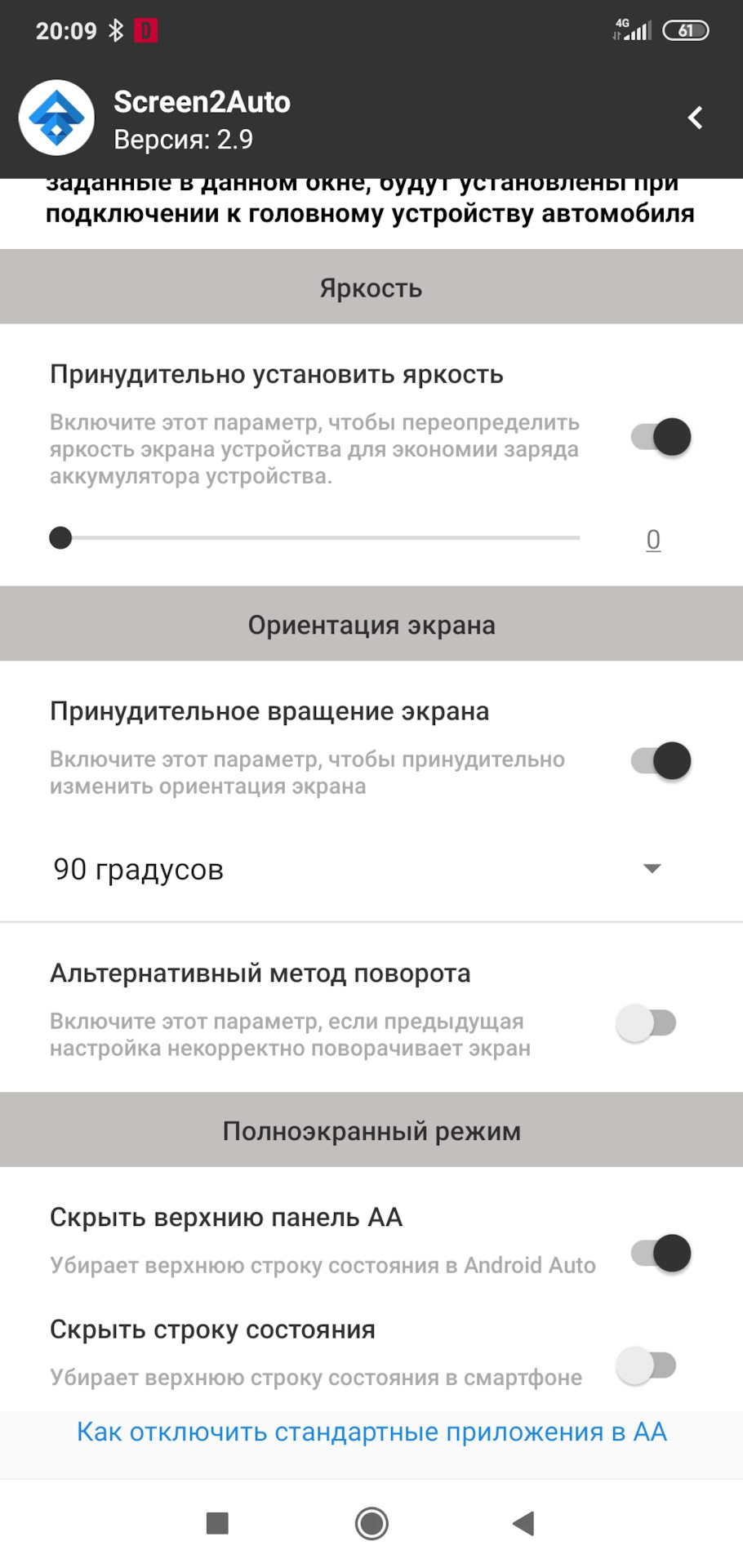Go to the system home screen
The image size is (743, 1568).
click(371, 1523)
